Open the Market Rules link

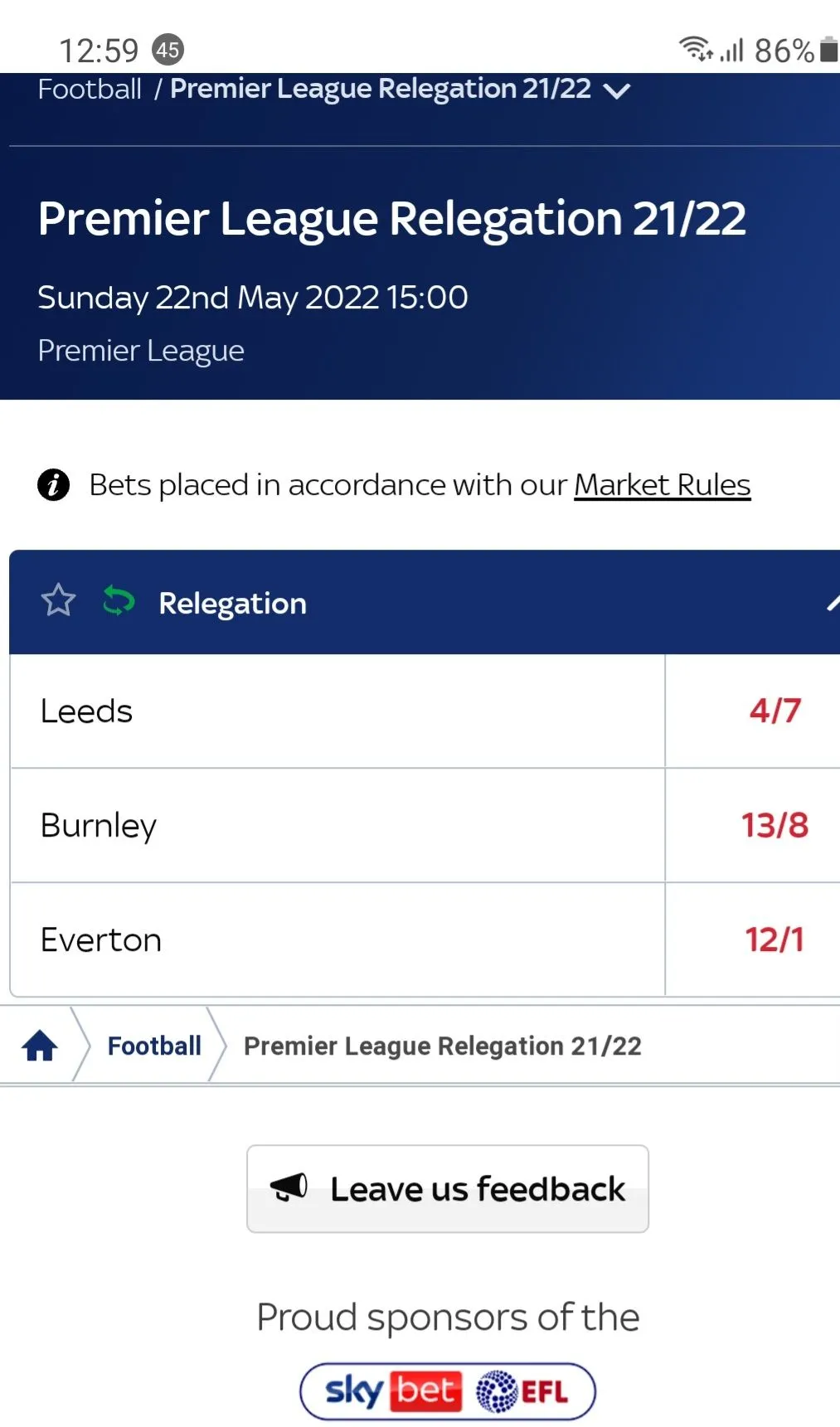[662, 485]
